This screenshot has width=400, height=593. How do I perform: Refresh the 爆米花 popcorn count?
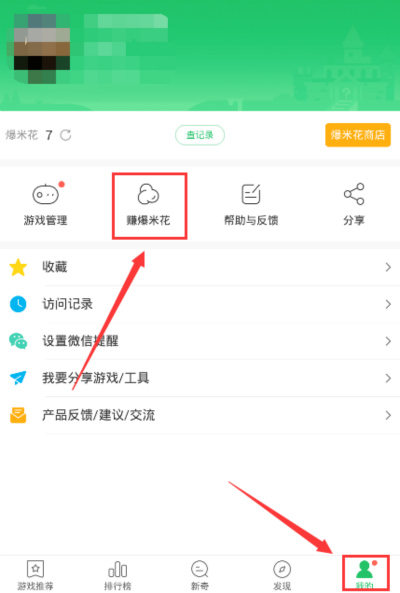[x=66, y=135]
